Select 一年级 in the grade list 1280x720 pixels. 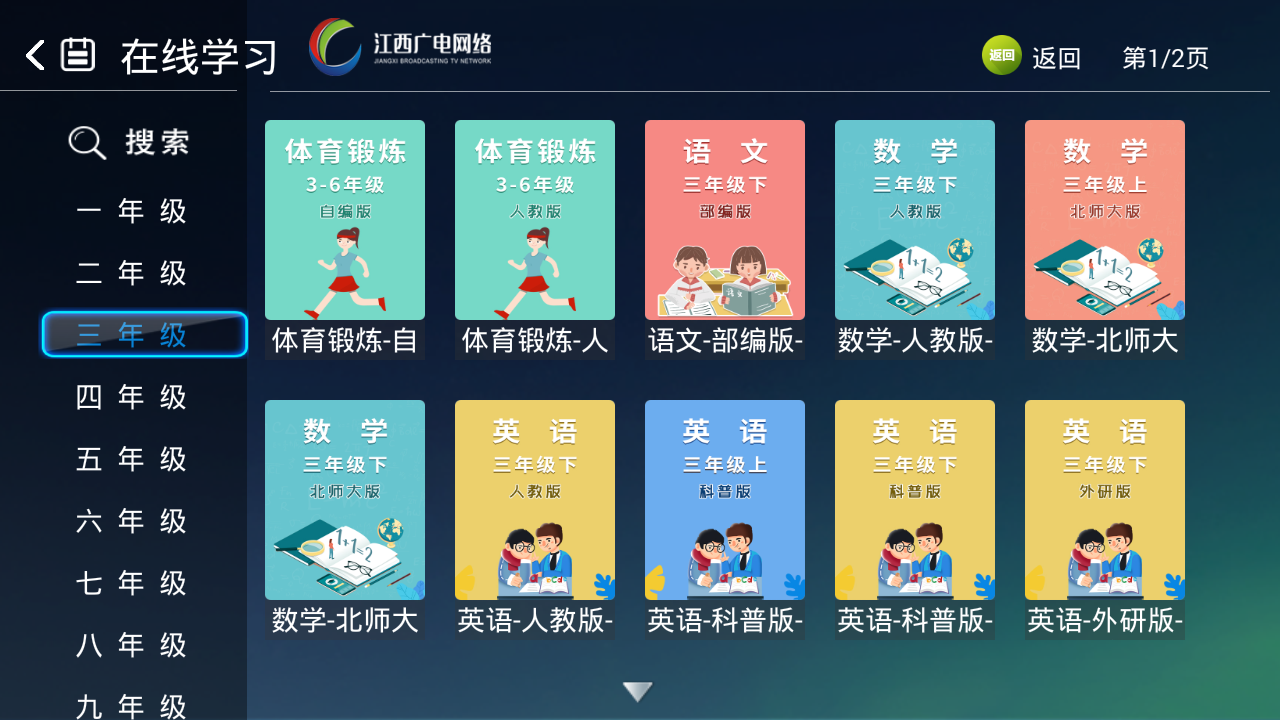click(132, 211)
